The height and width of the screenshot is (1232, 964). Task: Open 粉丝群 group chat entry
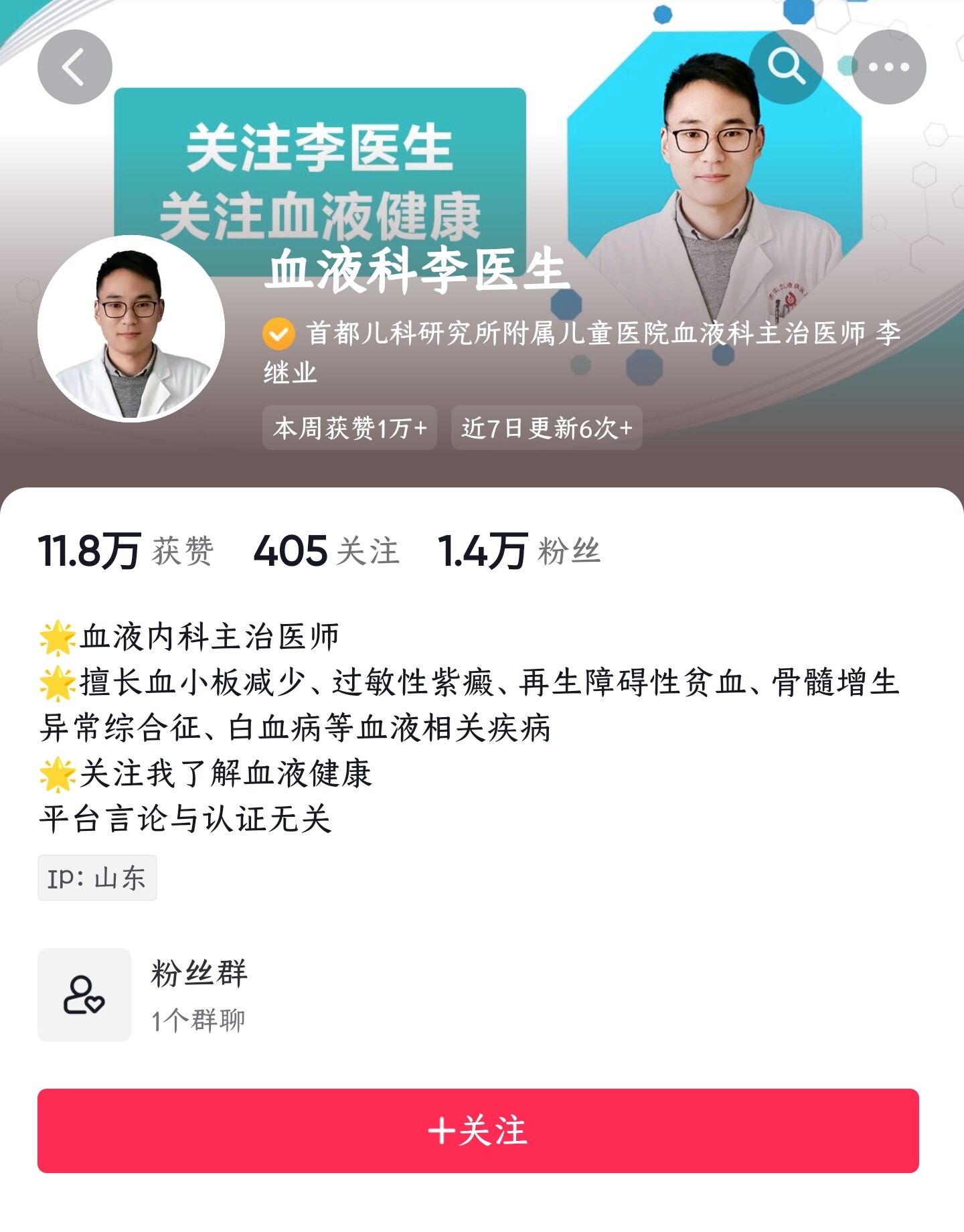pos(199,994)
